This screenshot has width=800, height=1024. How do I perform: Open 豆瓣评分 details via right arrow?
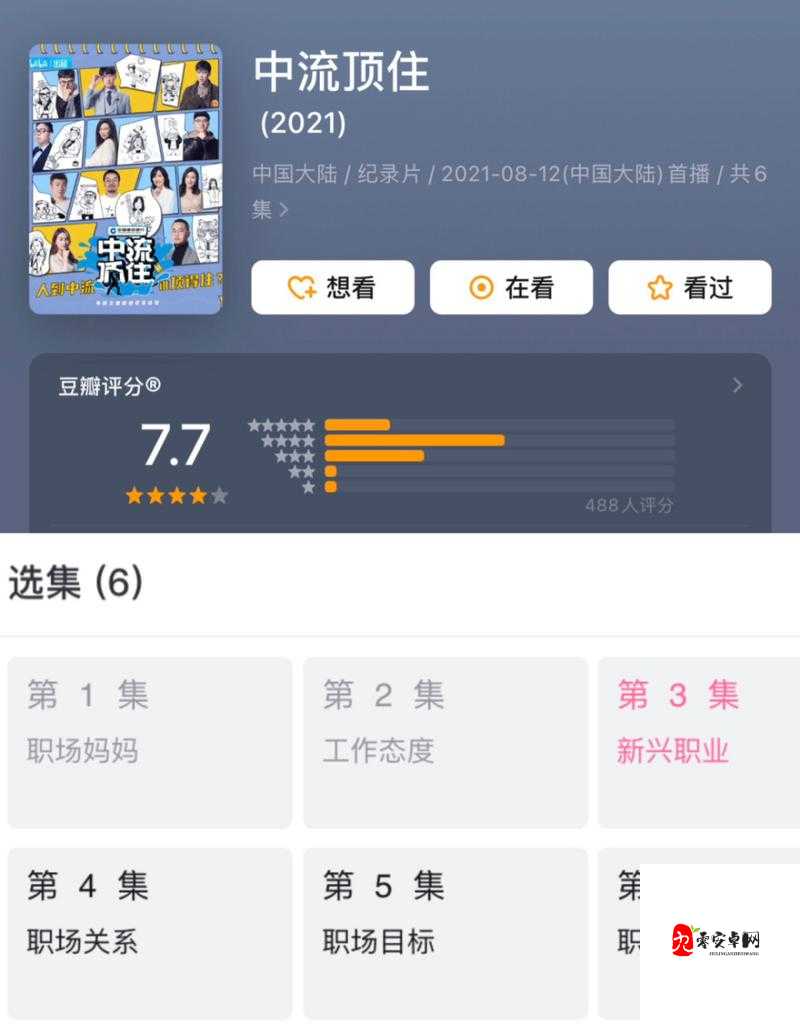[737, 385]
